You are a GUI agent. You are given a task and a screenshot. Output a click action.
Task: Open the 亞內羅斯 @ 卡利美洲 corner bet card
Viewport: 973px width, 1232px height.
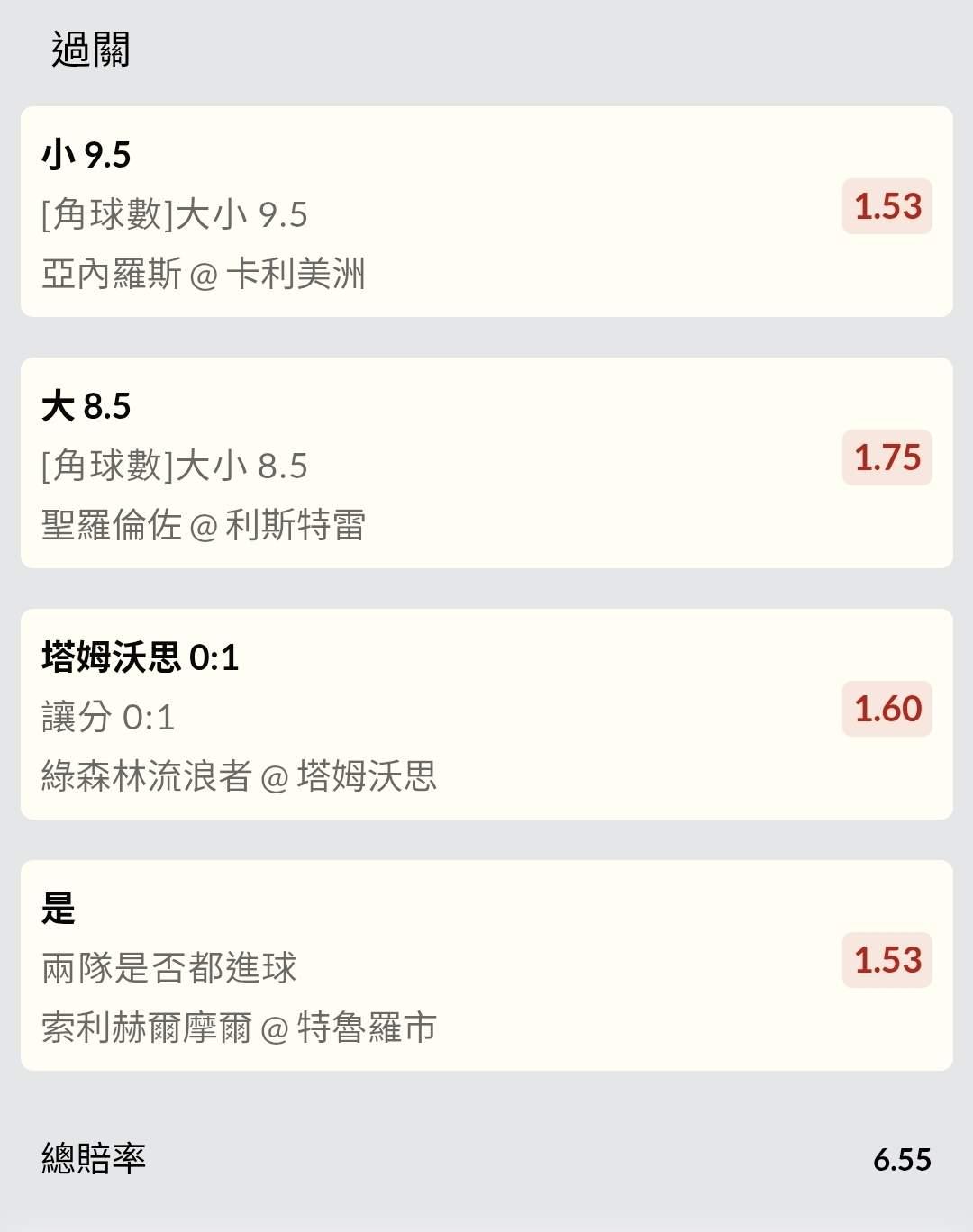tap(486, 213)
